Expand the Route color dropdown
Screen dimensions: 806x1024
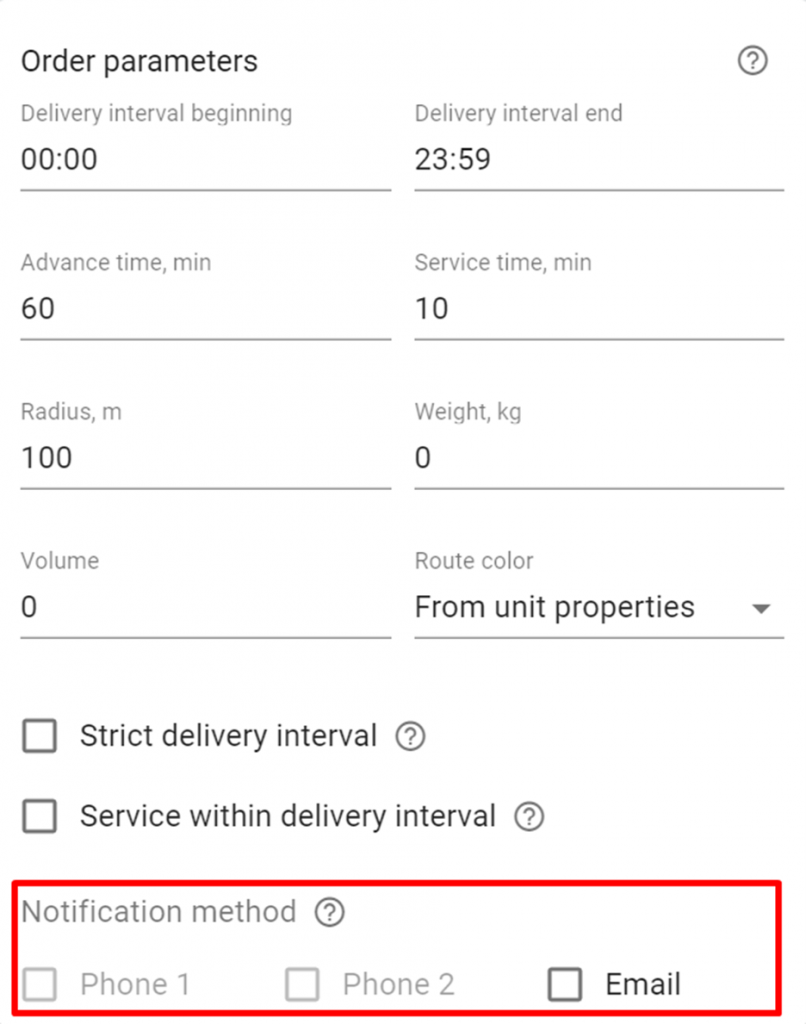(598, 608)
